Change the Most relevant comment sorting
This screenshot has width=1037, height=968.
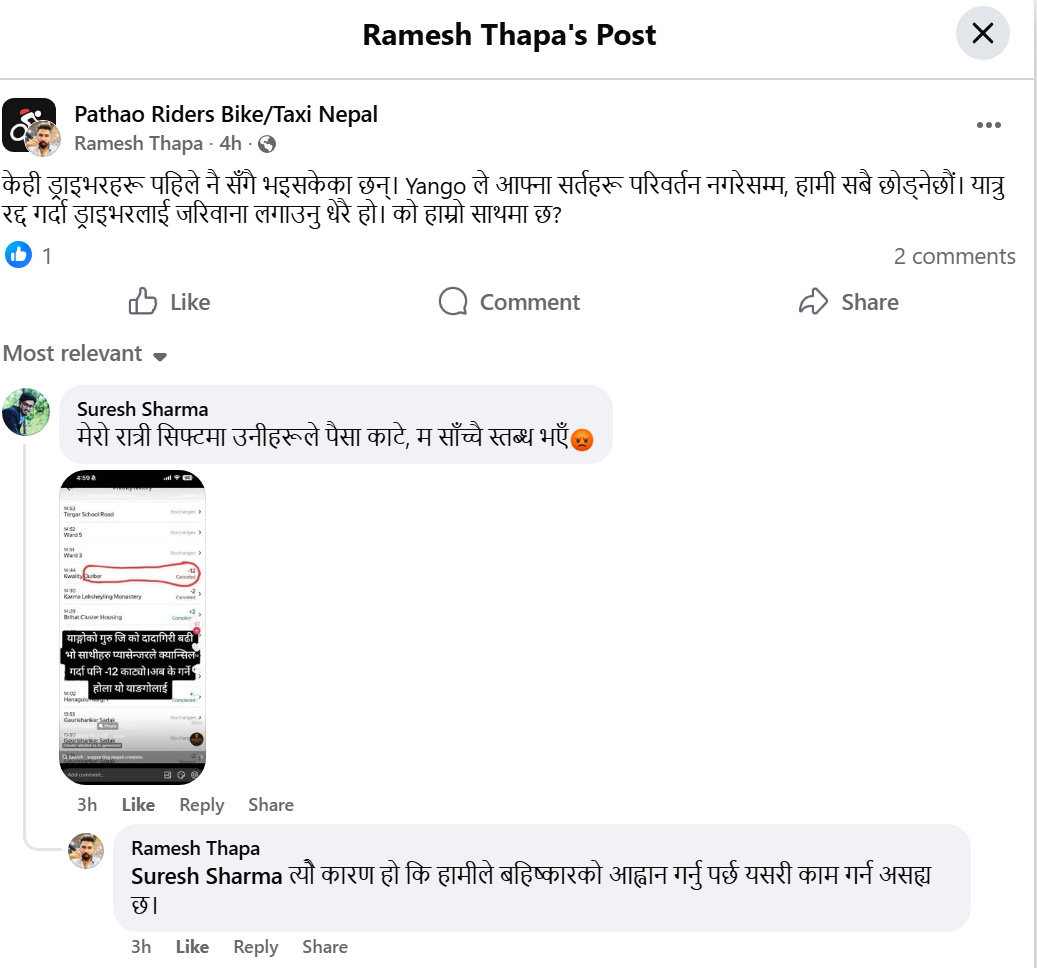(85, 354)
